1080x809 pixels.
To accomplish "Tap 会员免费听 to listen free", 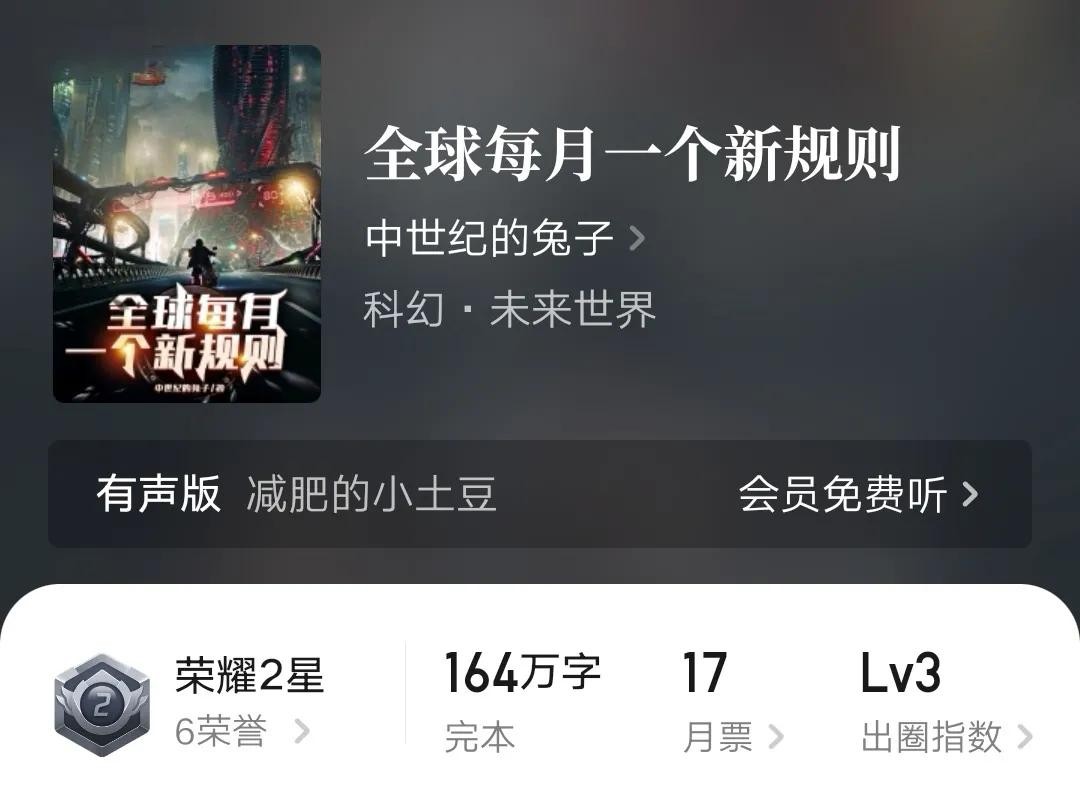I will (857, 494).
